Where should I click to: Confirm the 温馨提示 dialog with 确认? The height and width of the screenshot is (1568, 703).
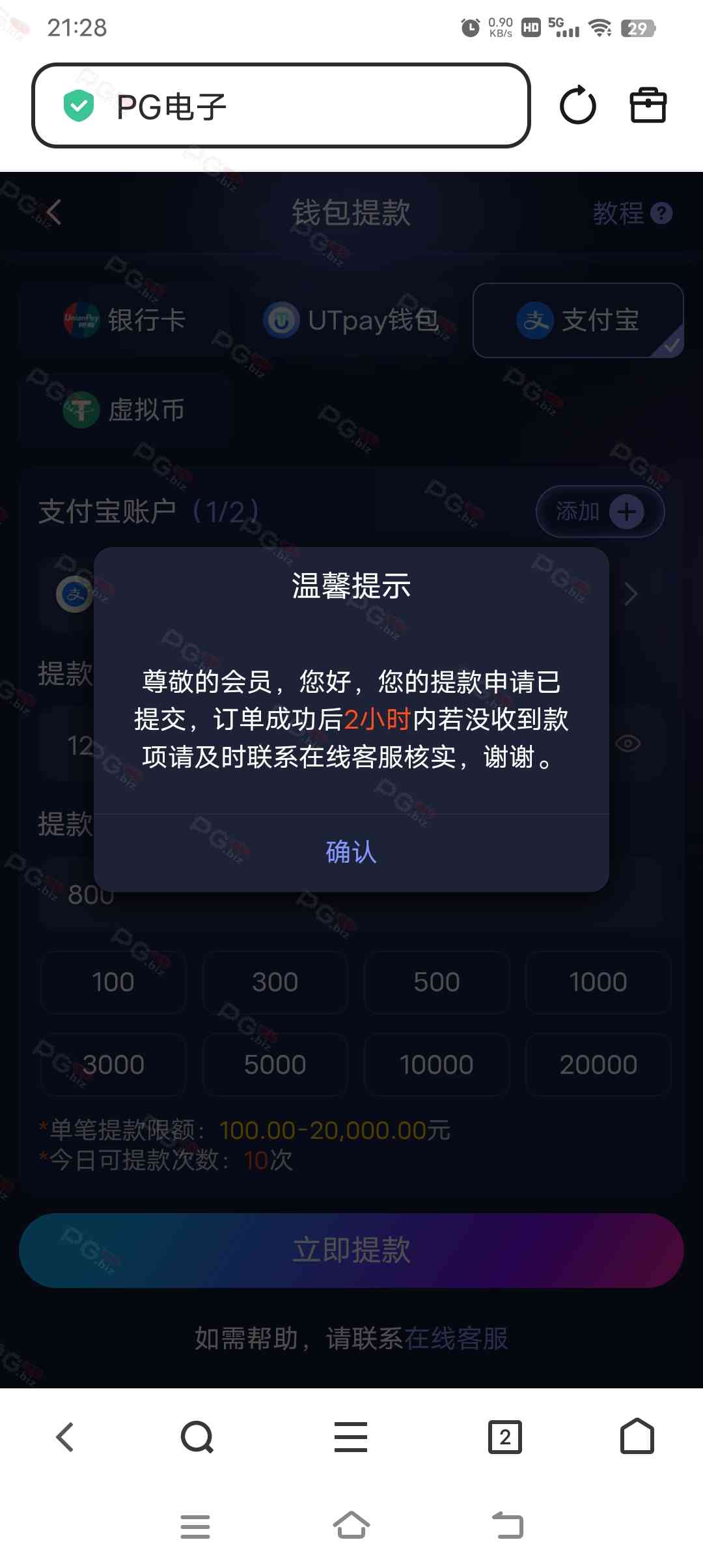point(351,852)
